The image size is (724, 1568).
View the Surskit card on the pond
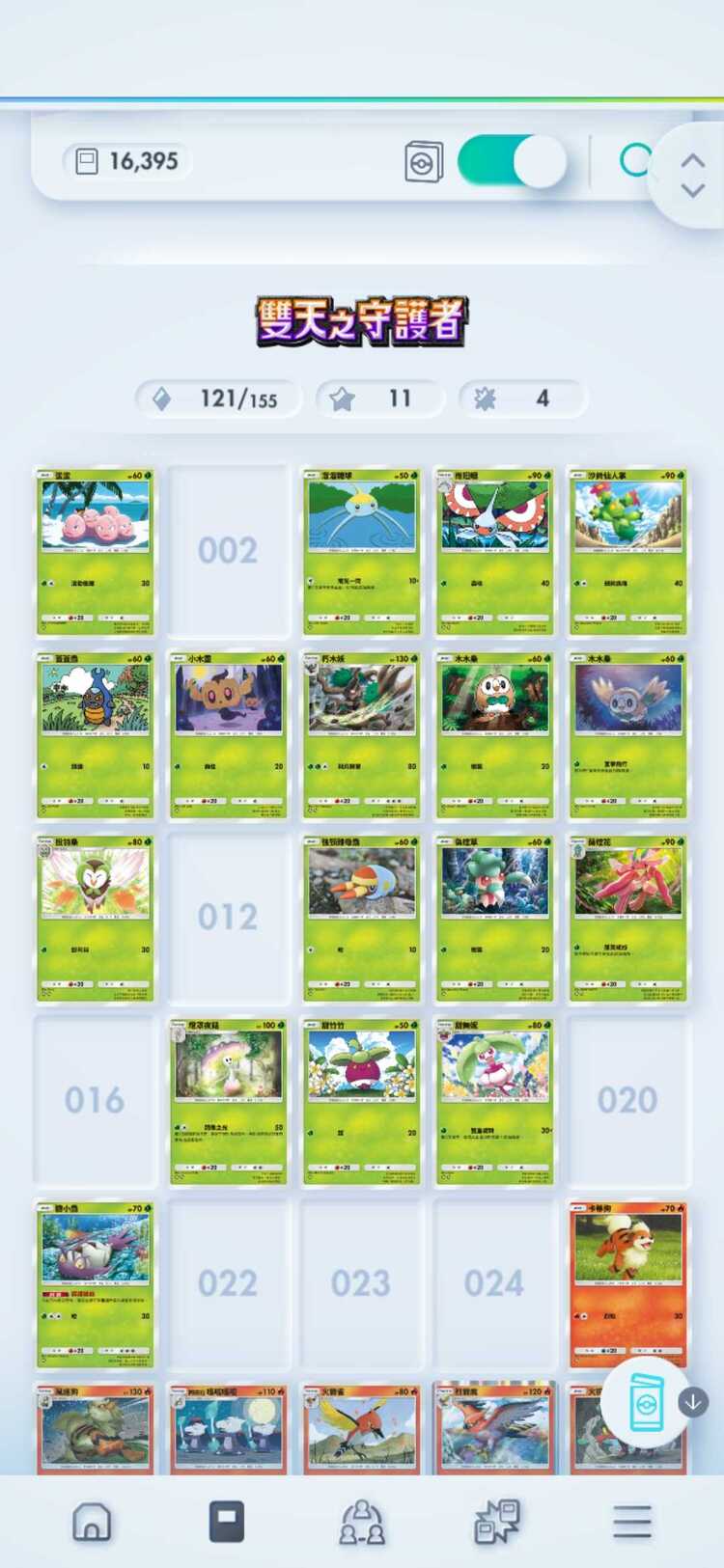pos(361,552)
